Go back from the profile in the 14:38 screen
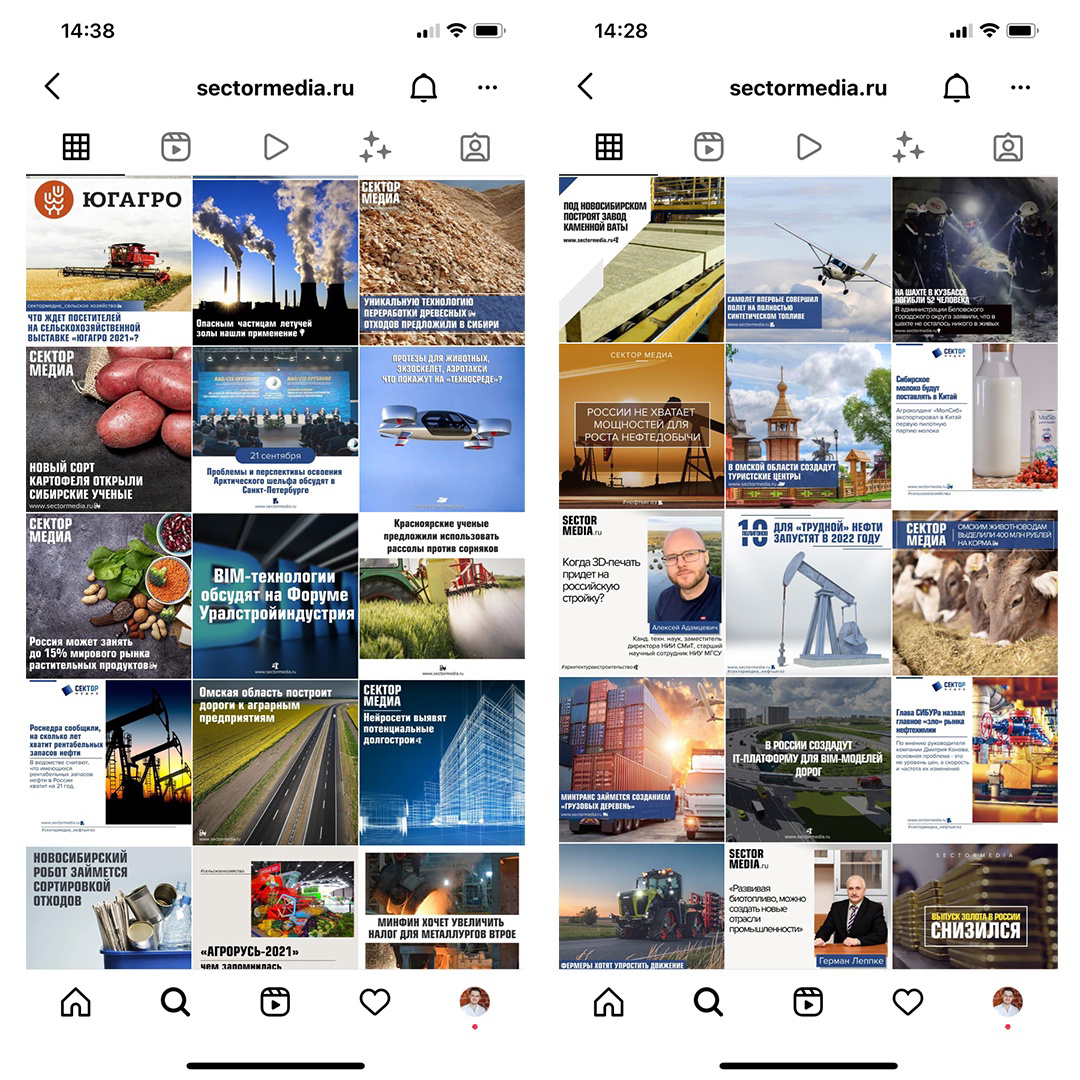Screen dimensions: 1080x1080 click(53, 87)
